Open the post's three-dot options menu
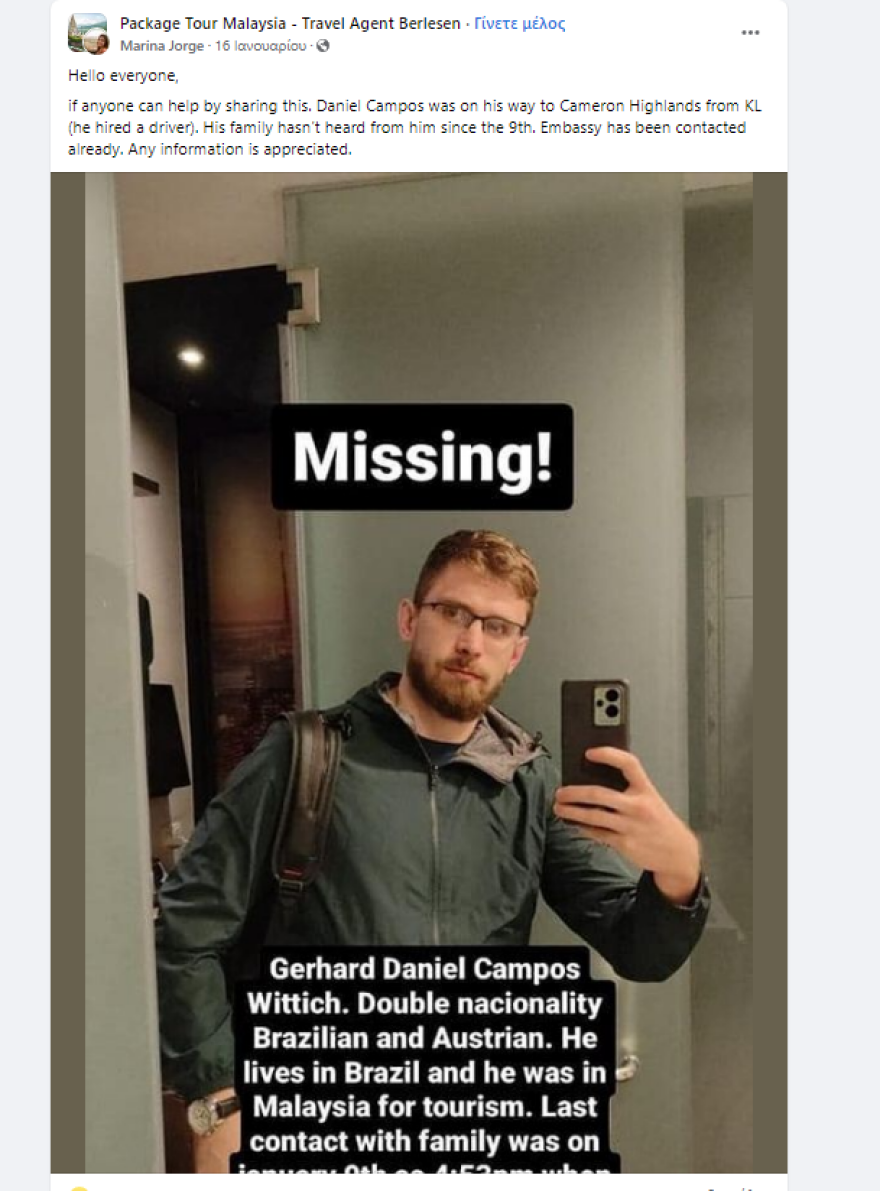This screenshot has width=880, height=1191. click(750, 33)
